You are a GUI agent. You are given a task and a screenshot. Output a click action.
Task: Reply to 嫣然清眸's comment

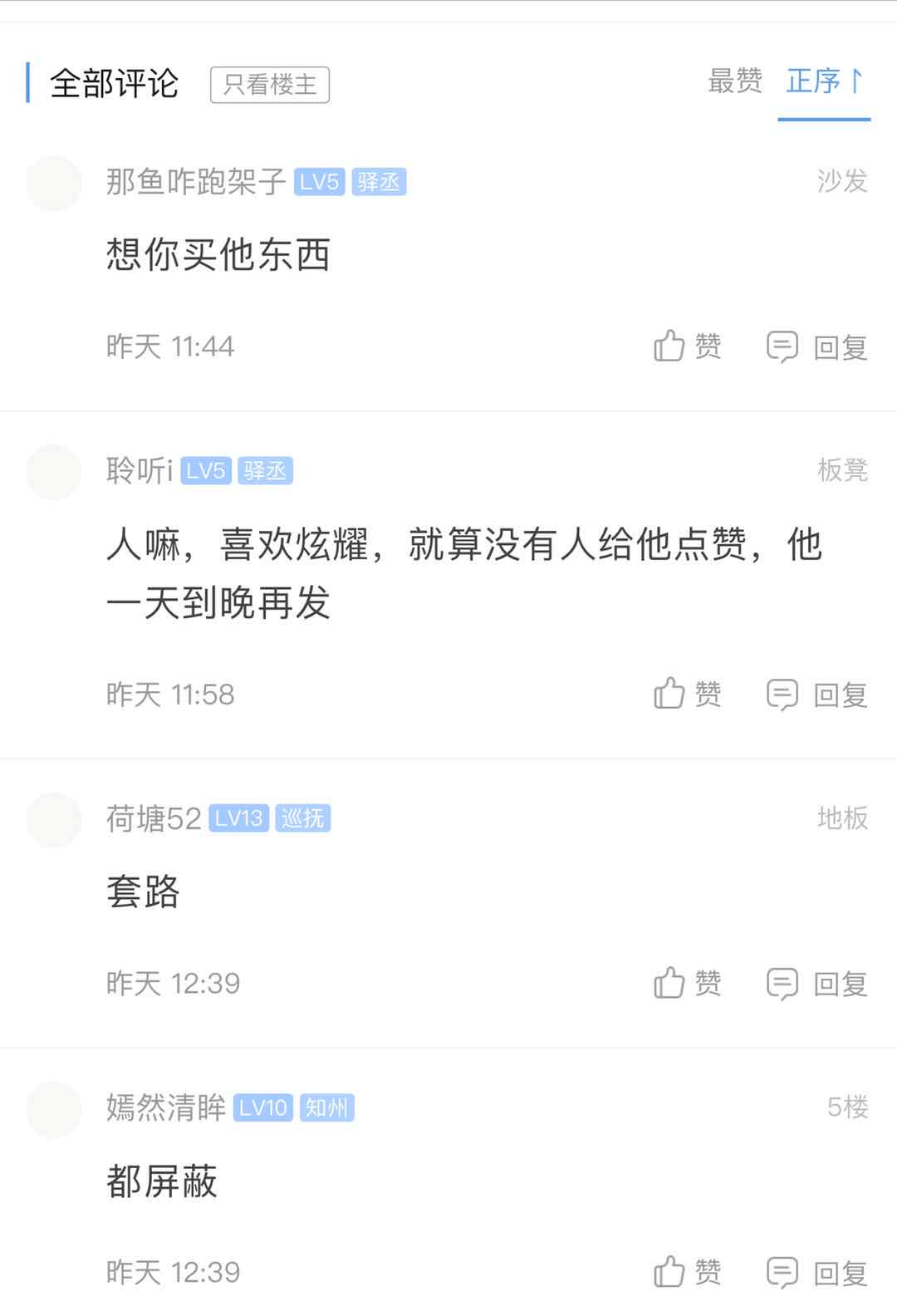(x=817, y=1272)
